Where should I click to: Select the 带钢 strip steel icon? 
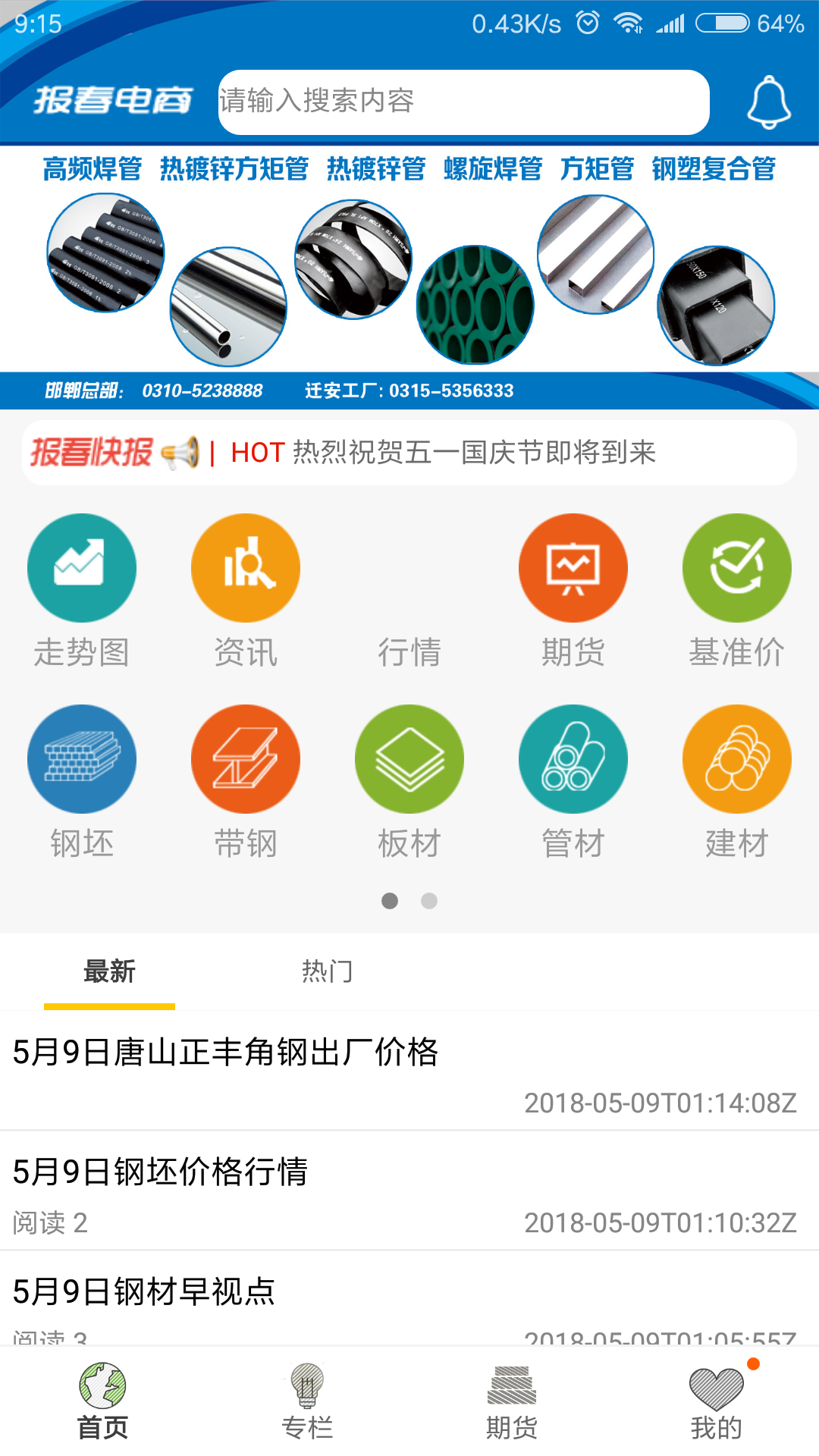coord(245,758)
